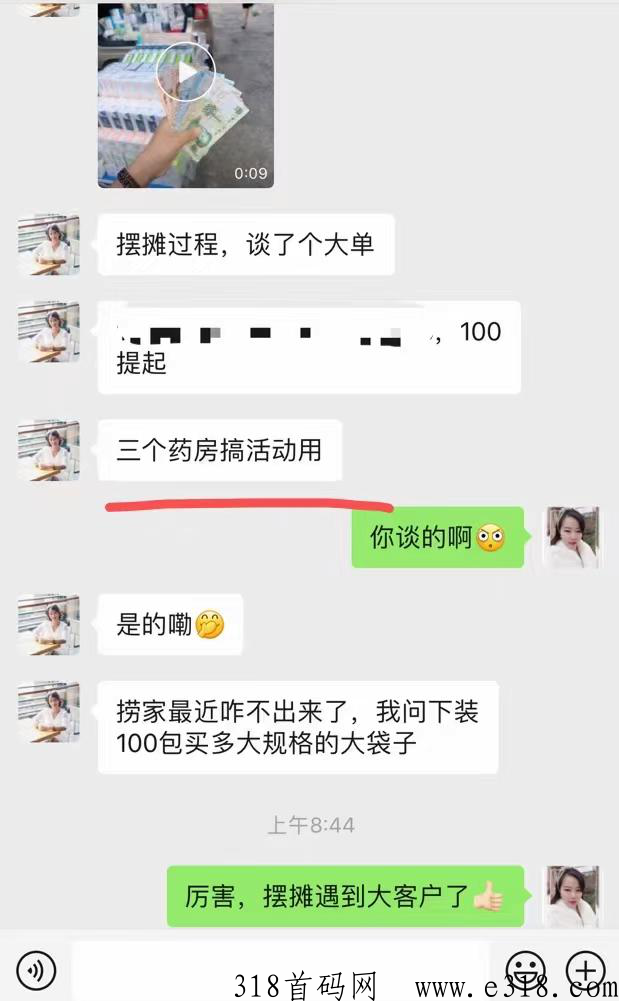619x1001 pixels.
Task: Switch to voice message input
Action: point(36,970)
